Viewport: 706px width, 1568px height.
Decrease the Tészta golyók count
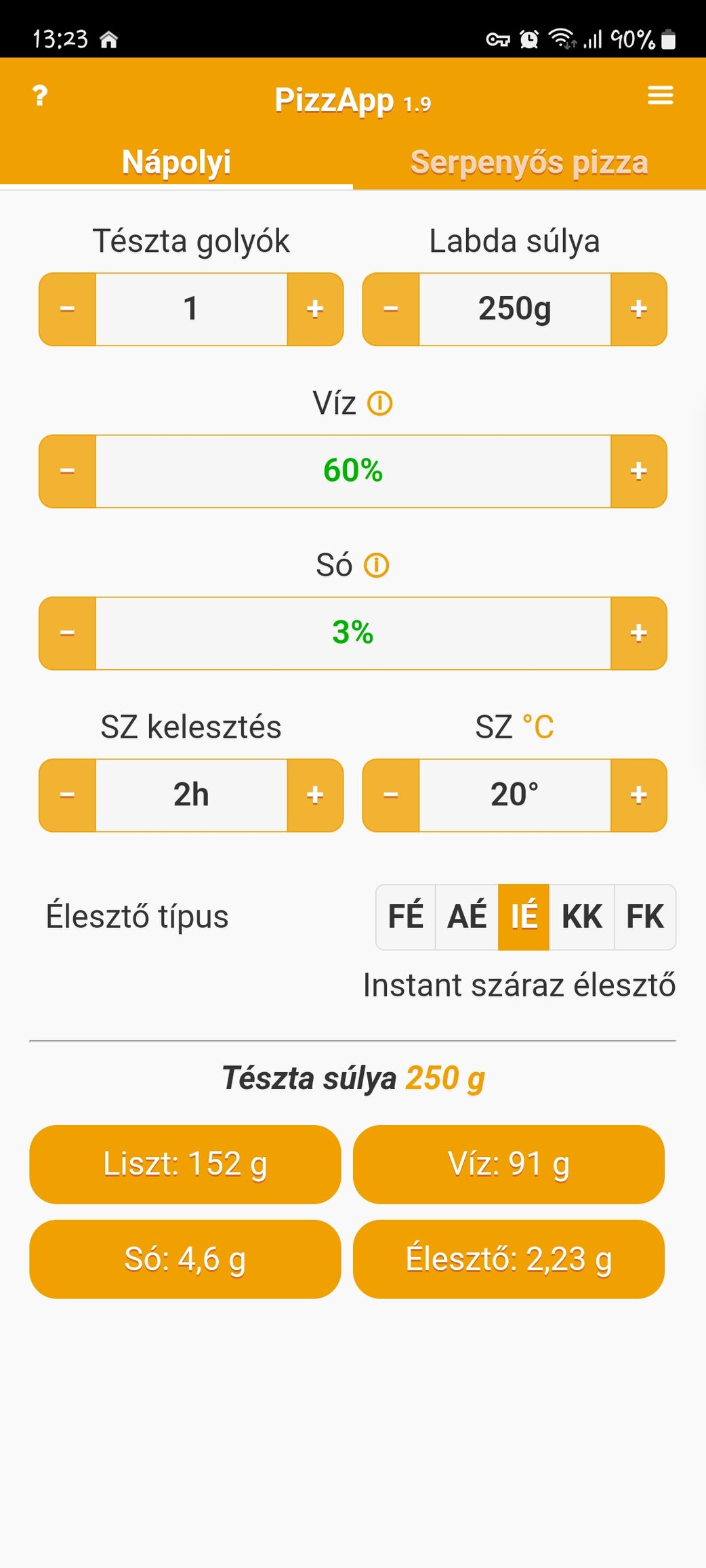pos(68,309)
